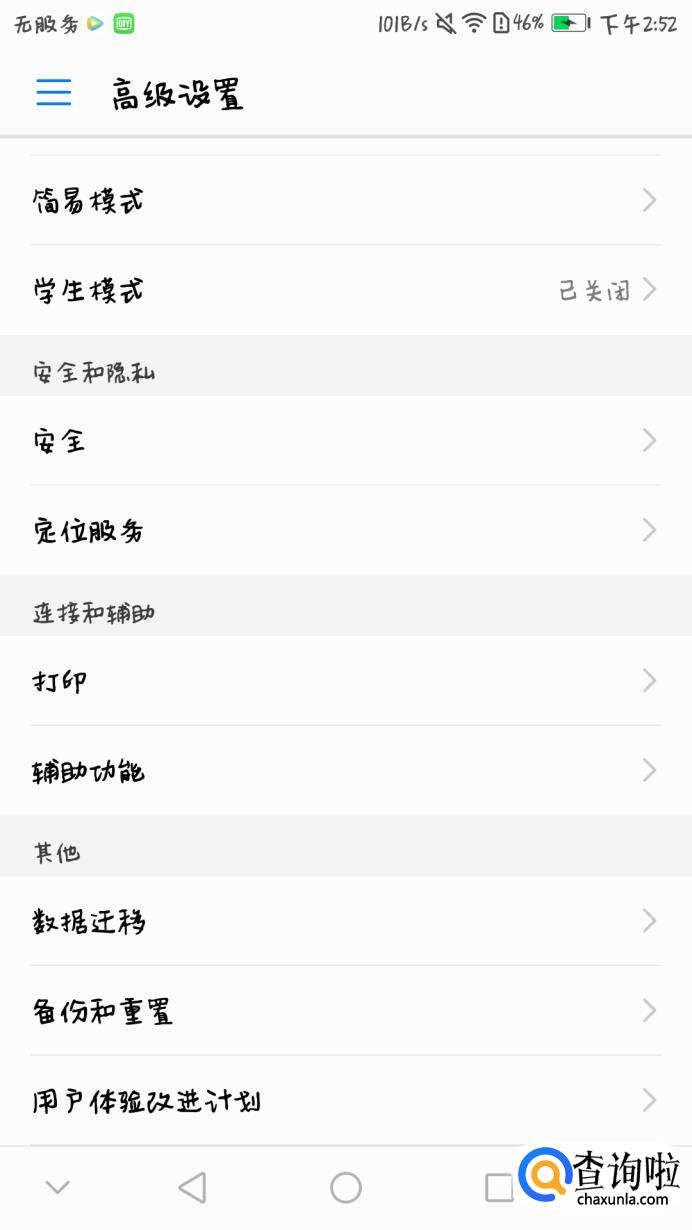Viewport: 692px width, 1230px height.
Task: Hide the navigation bar with the down arrow
Action: (57, 1188)
